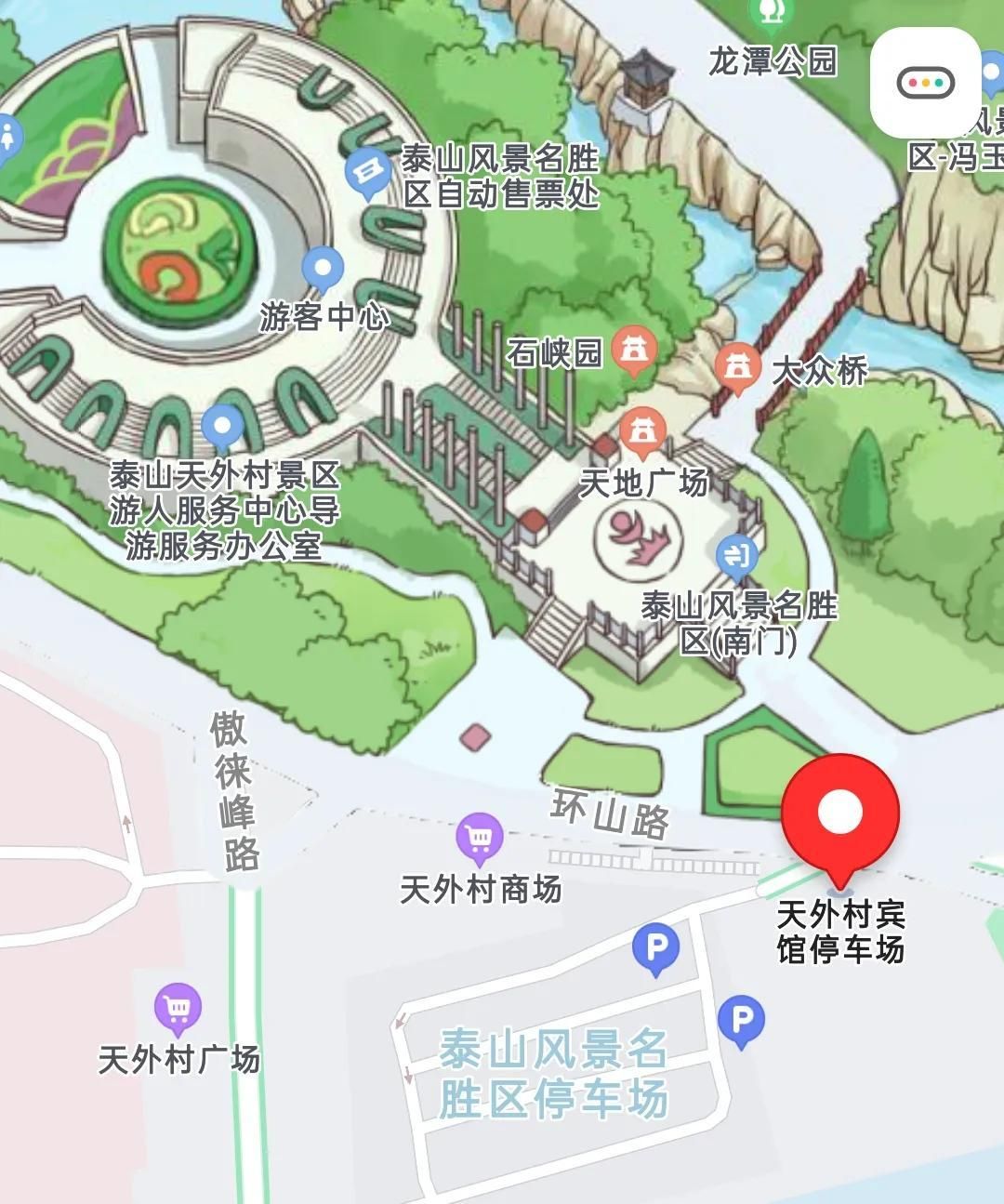The image size is (1004, 1204).
Task: Tap the 天外村商场 shopping marker
Action: [x=479, y=838]
